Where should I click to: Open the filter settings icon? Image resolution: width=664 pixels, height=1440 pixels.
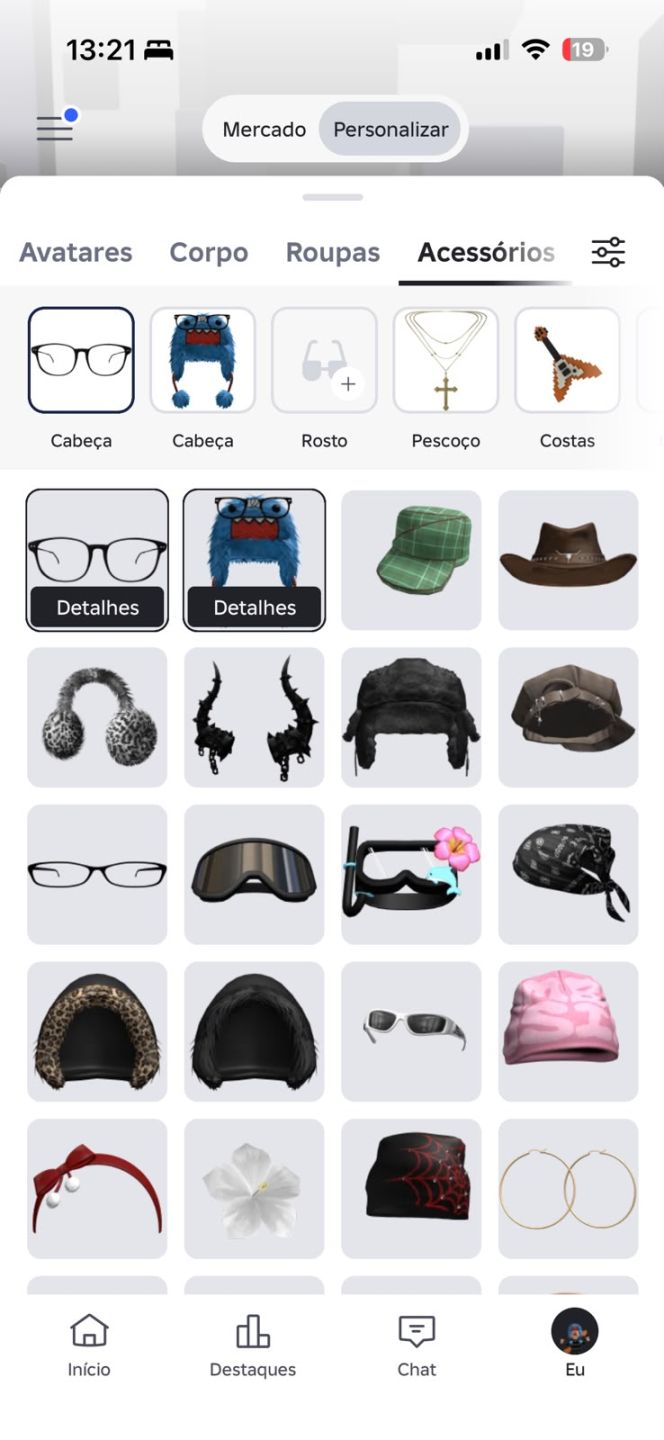[608, 252]
